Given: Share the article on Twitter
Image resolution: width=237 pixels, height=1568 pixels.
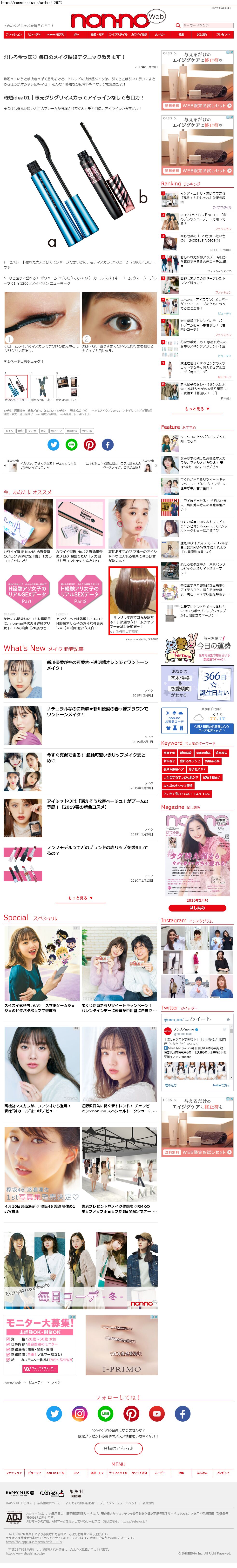Looking at the screenshot, I should coord(54,444).
